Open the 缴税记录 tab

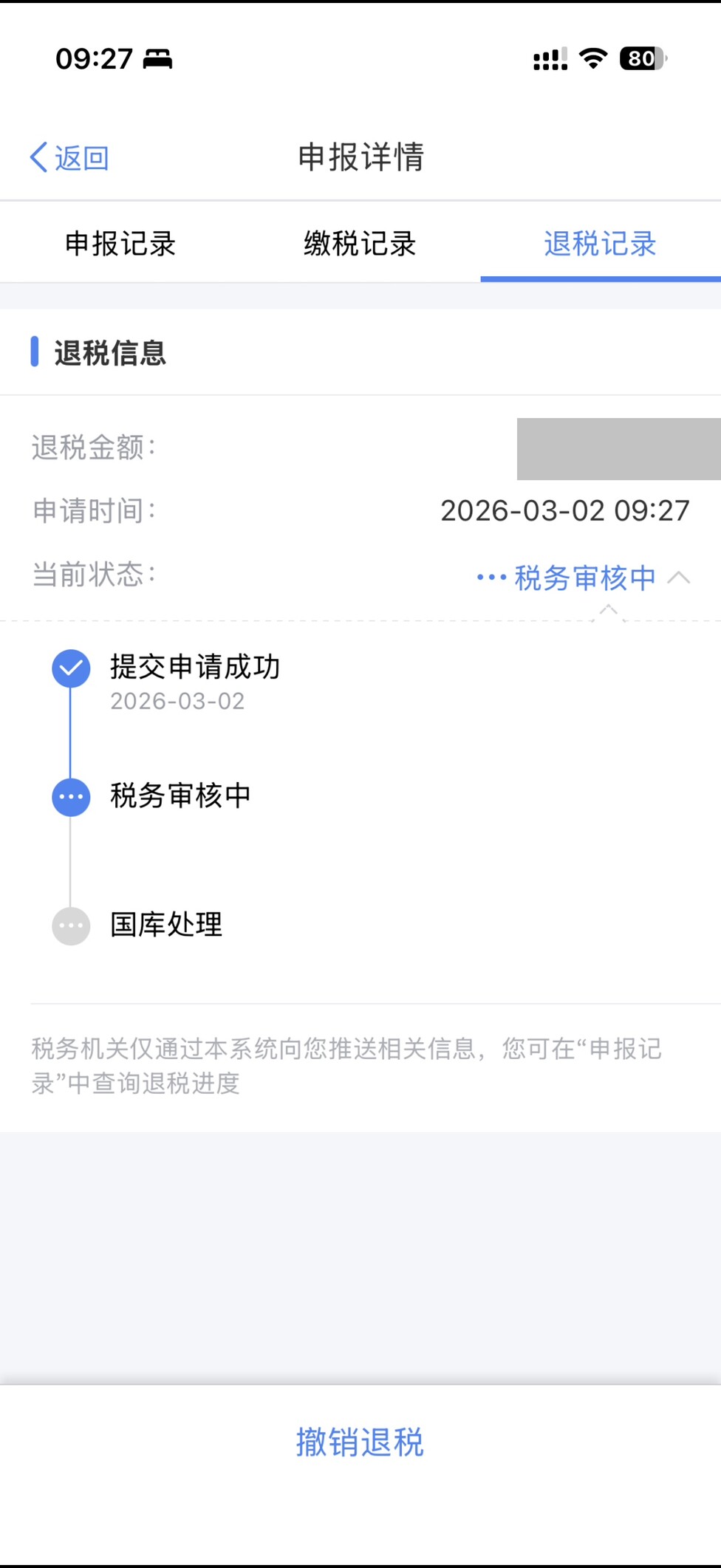tap(360, 244)
